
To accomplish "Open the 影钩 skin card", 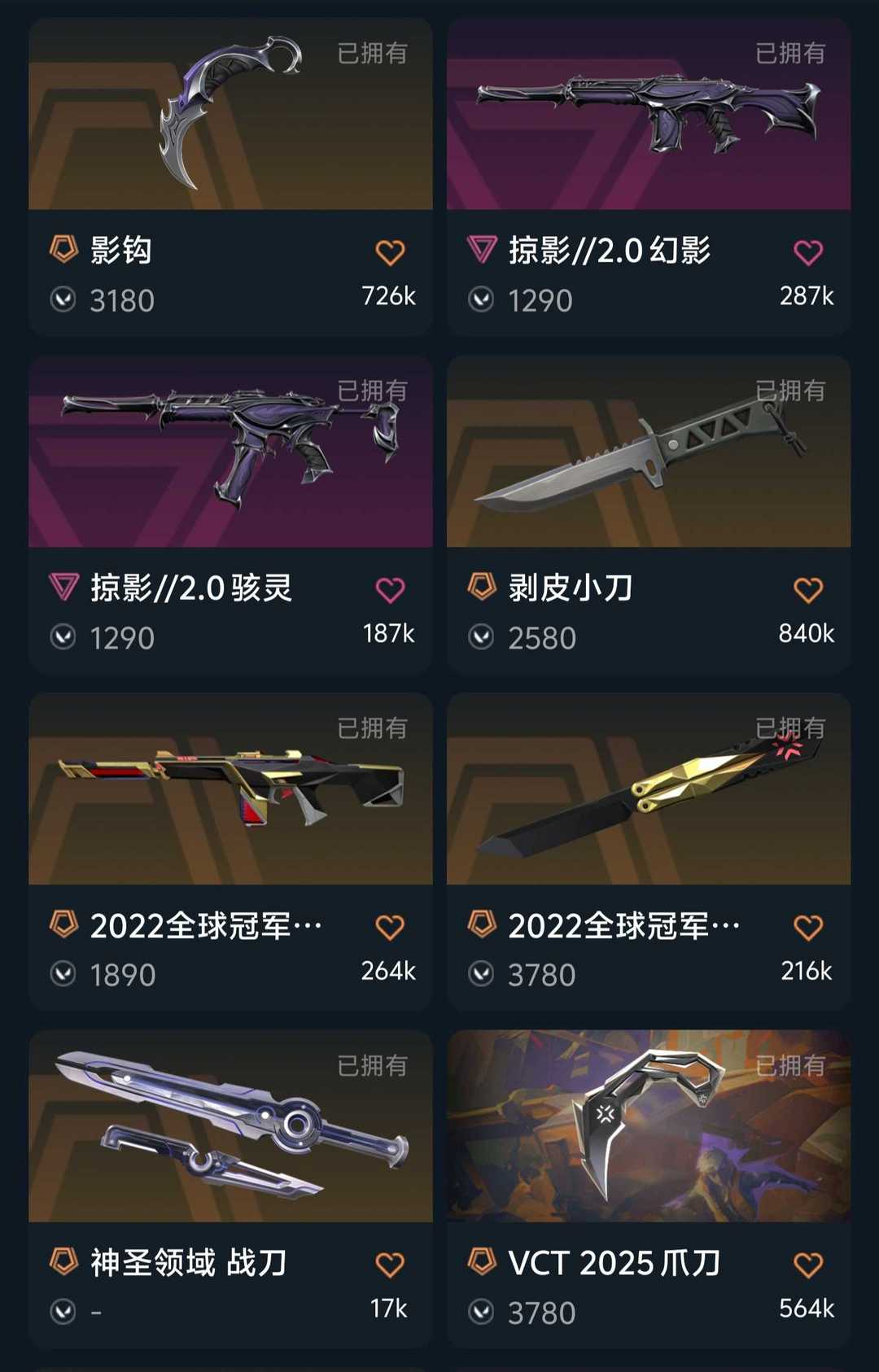I will pos(230,114).
